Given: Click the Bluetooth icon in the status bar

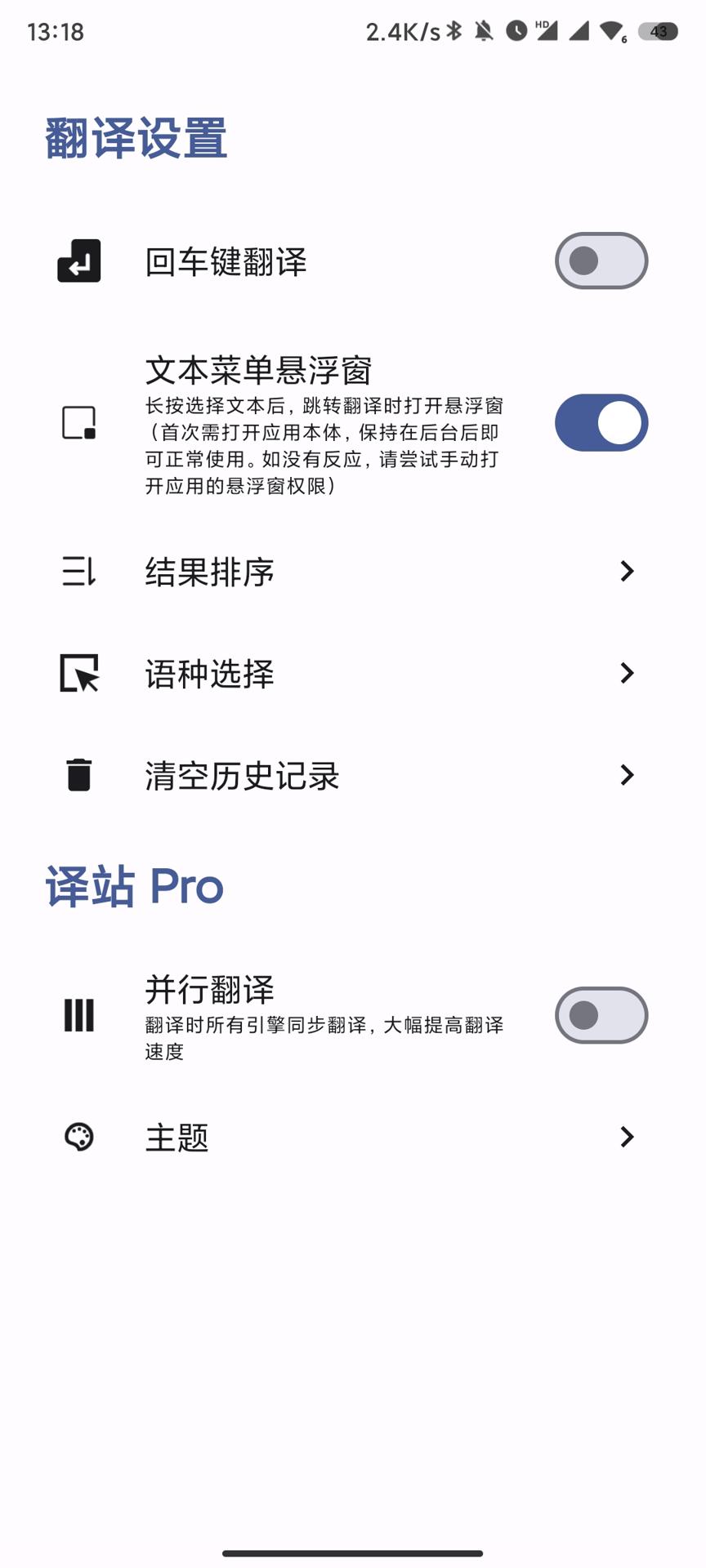Looking at the screenshot, I should 454,32.
